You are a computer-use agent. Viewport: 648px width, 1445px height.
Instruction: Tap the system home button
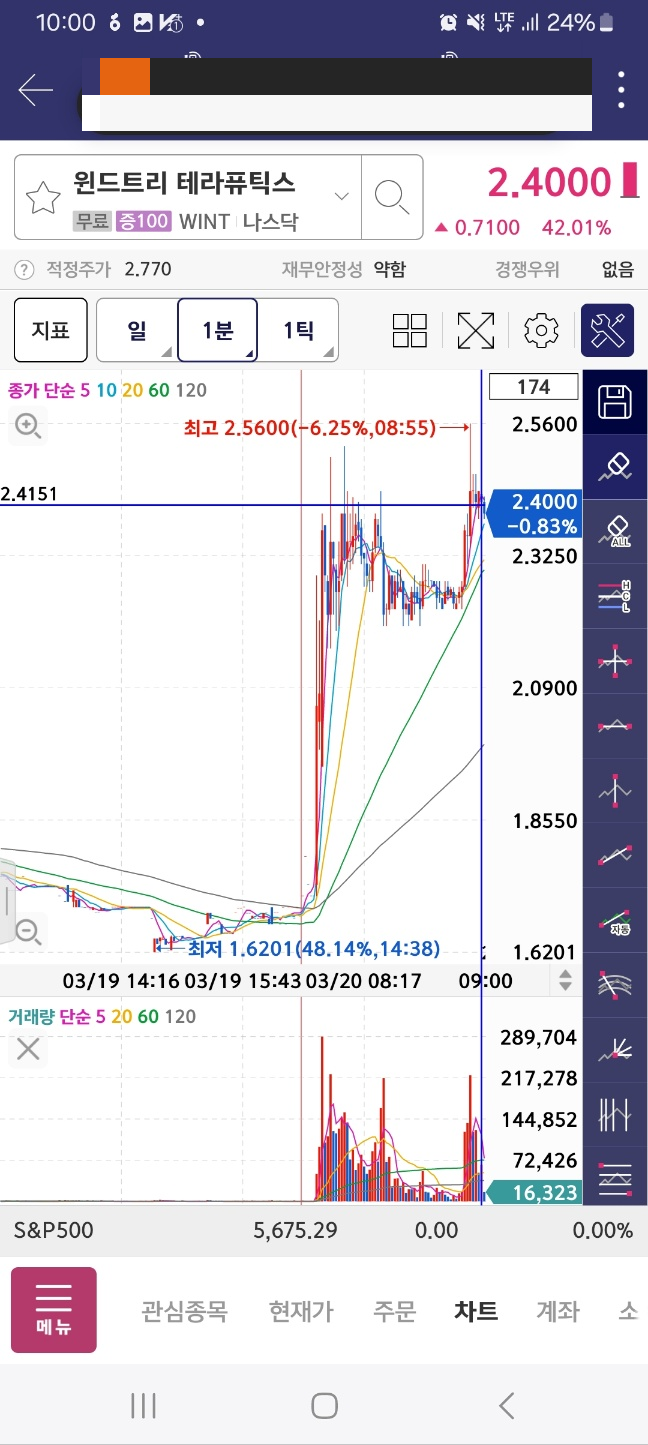coord(324,1405)
